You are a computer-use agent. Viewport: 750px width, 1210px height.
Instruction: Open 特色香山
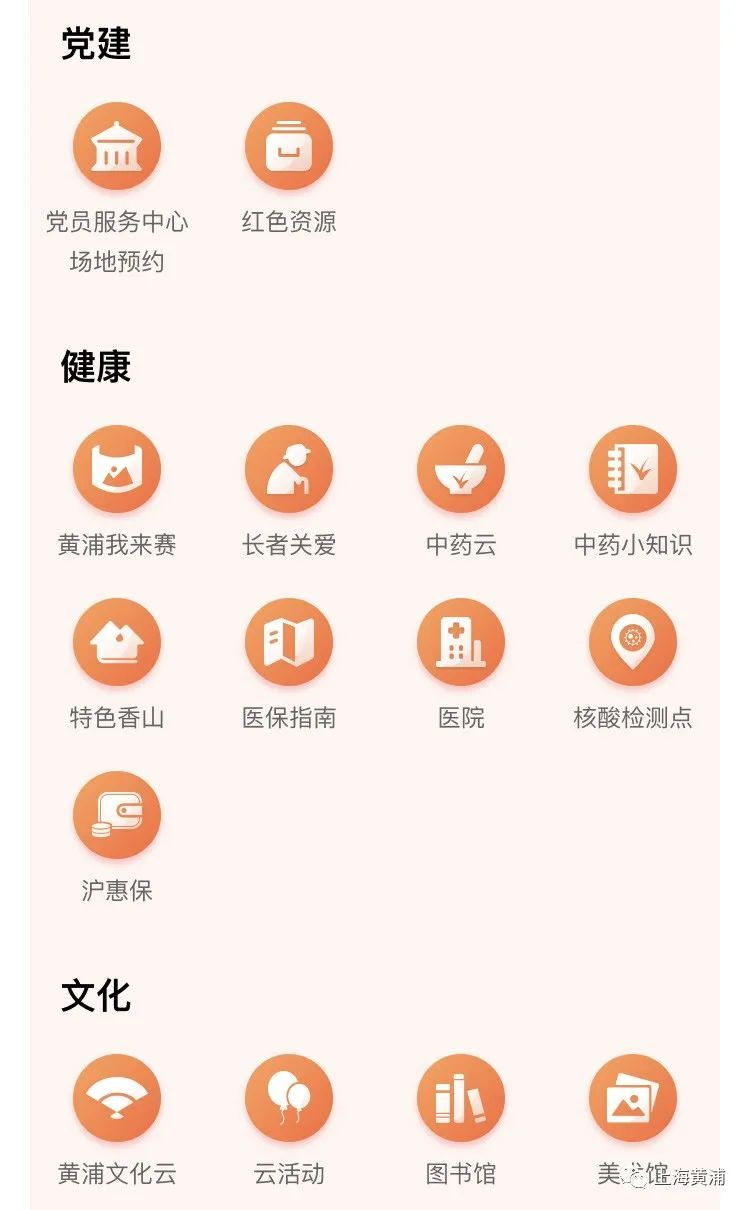[117, 643]
